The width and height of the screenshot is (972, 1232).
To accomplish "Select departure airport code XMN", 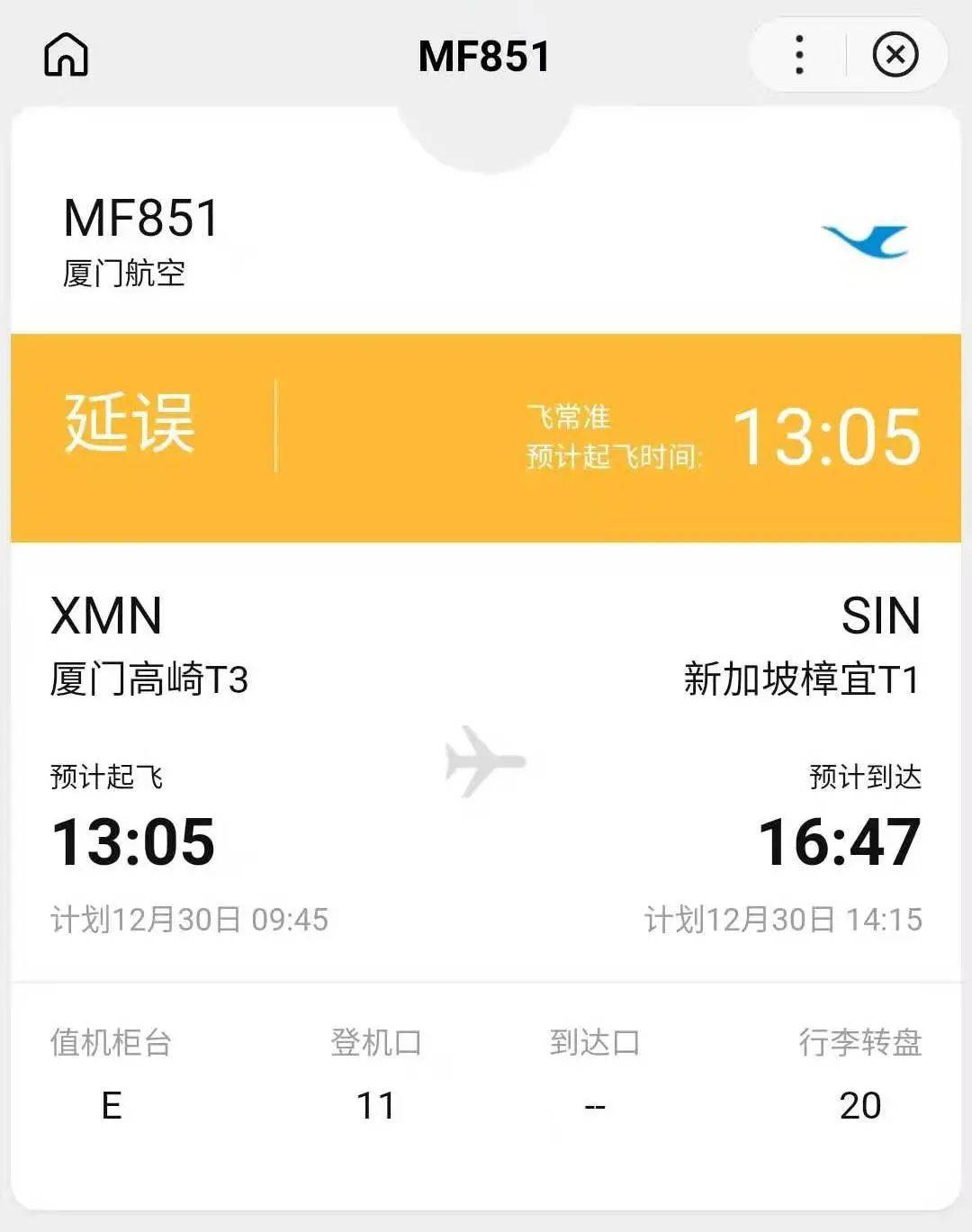I will click(x=105, y=616).
